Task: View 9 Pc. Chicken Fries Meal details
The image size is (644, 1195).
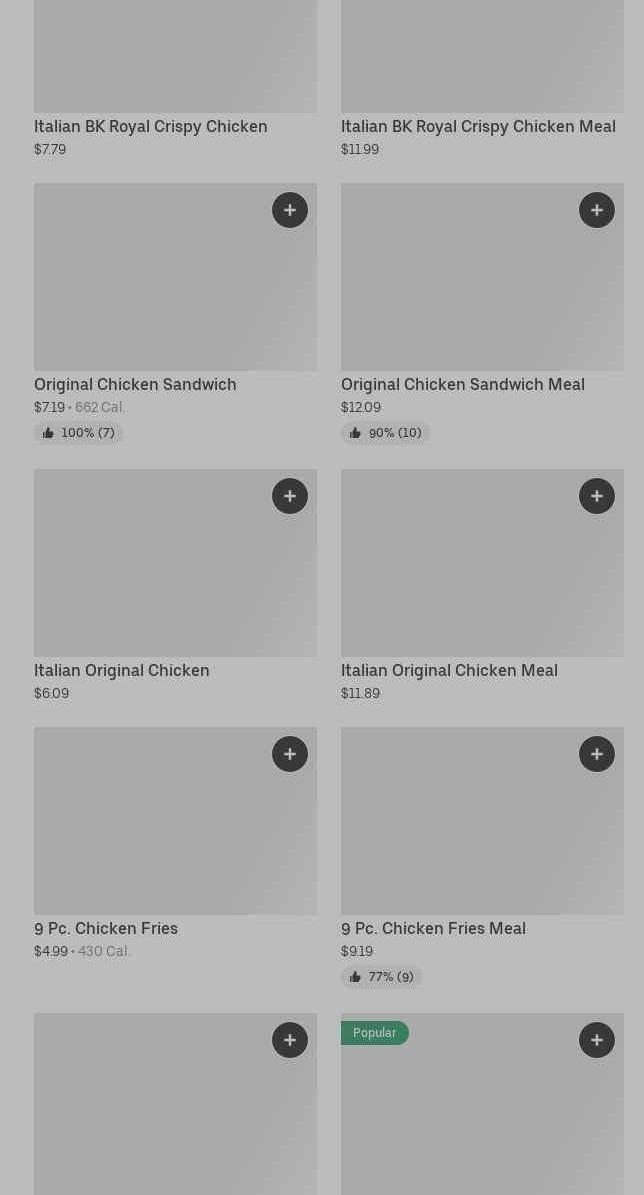Action: pyautogui.click(x=433, y=928)
